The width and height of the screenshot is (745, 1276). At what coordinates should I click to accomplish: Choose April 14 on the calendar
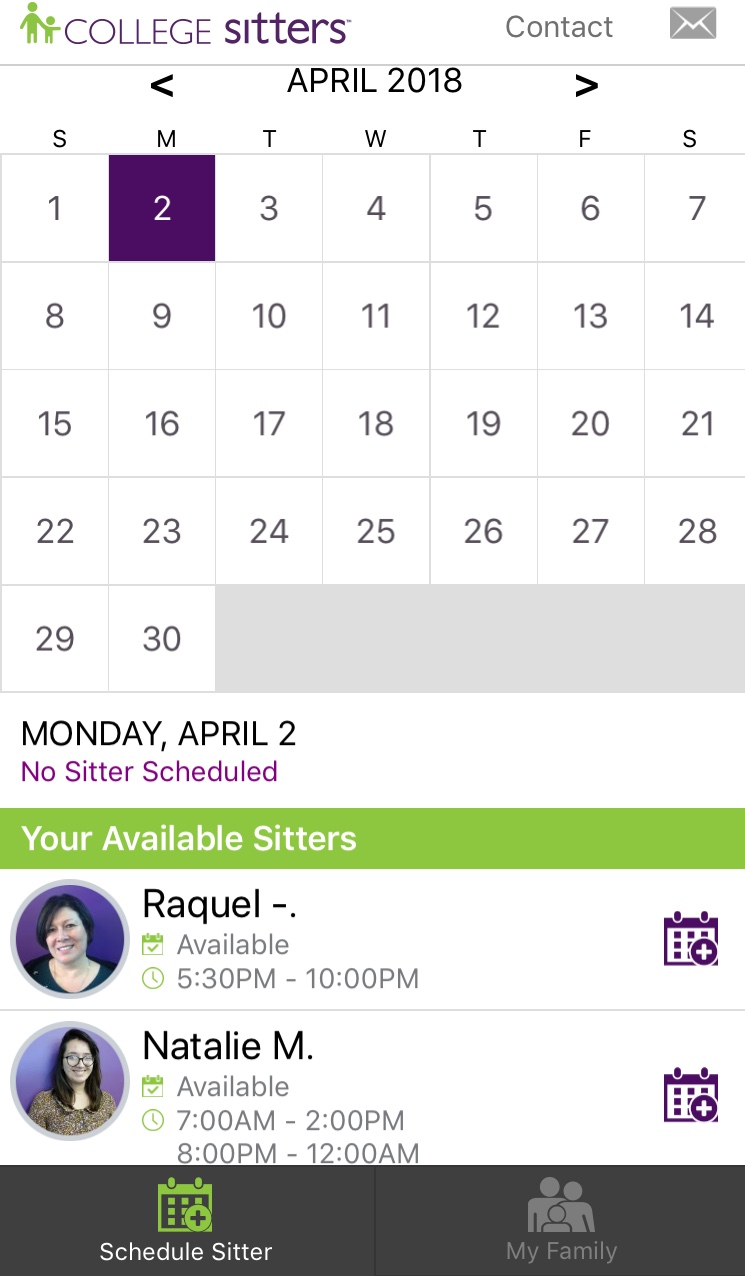695,316
